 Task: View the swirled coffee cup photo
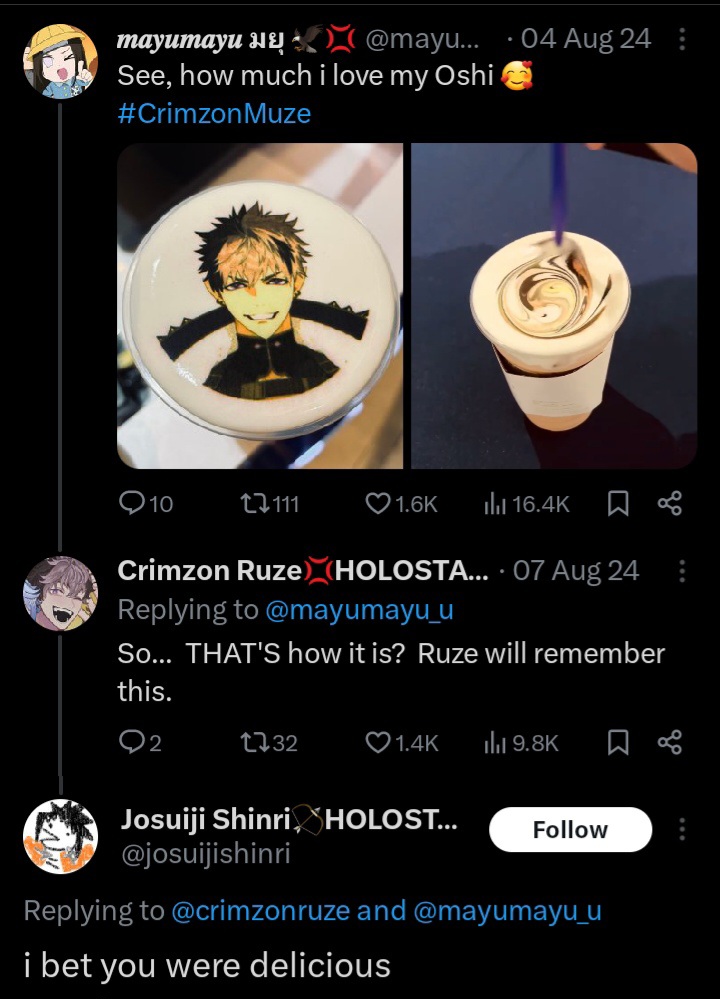(x=554, y=306)
